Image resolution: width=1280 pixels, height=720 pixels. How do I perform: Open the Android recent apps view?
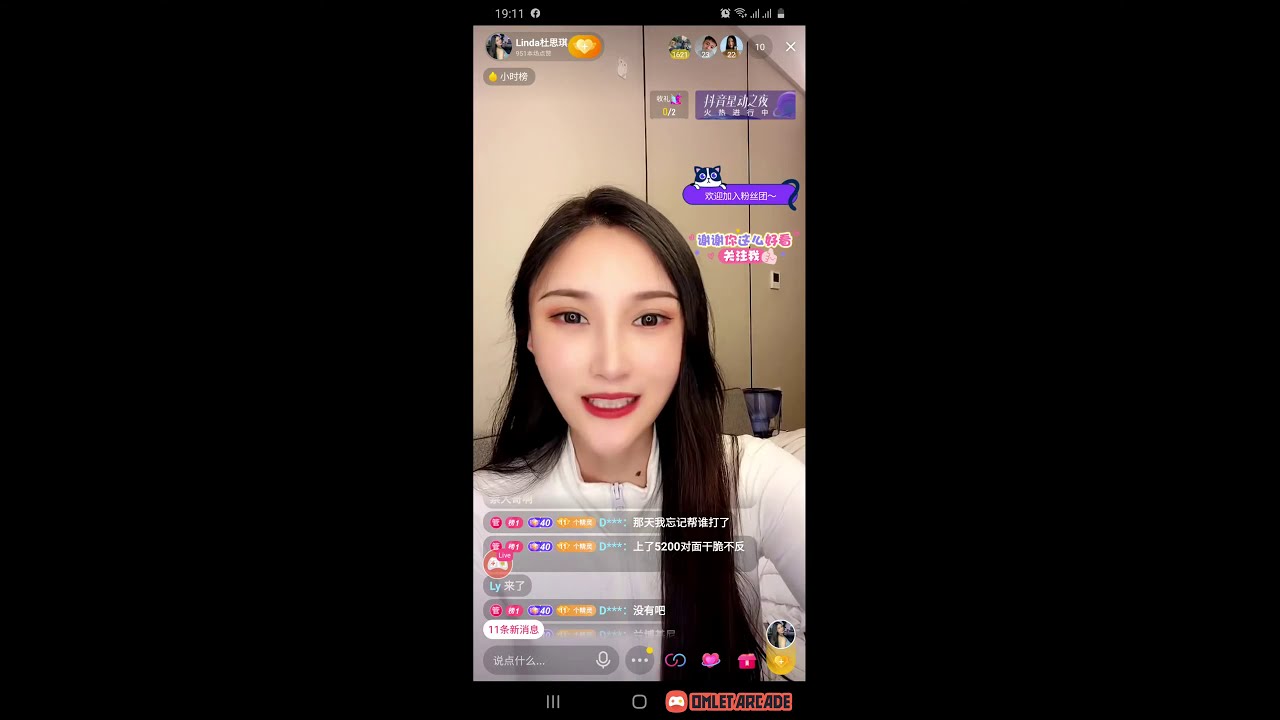[553, 702]
